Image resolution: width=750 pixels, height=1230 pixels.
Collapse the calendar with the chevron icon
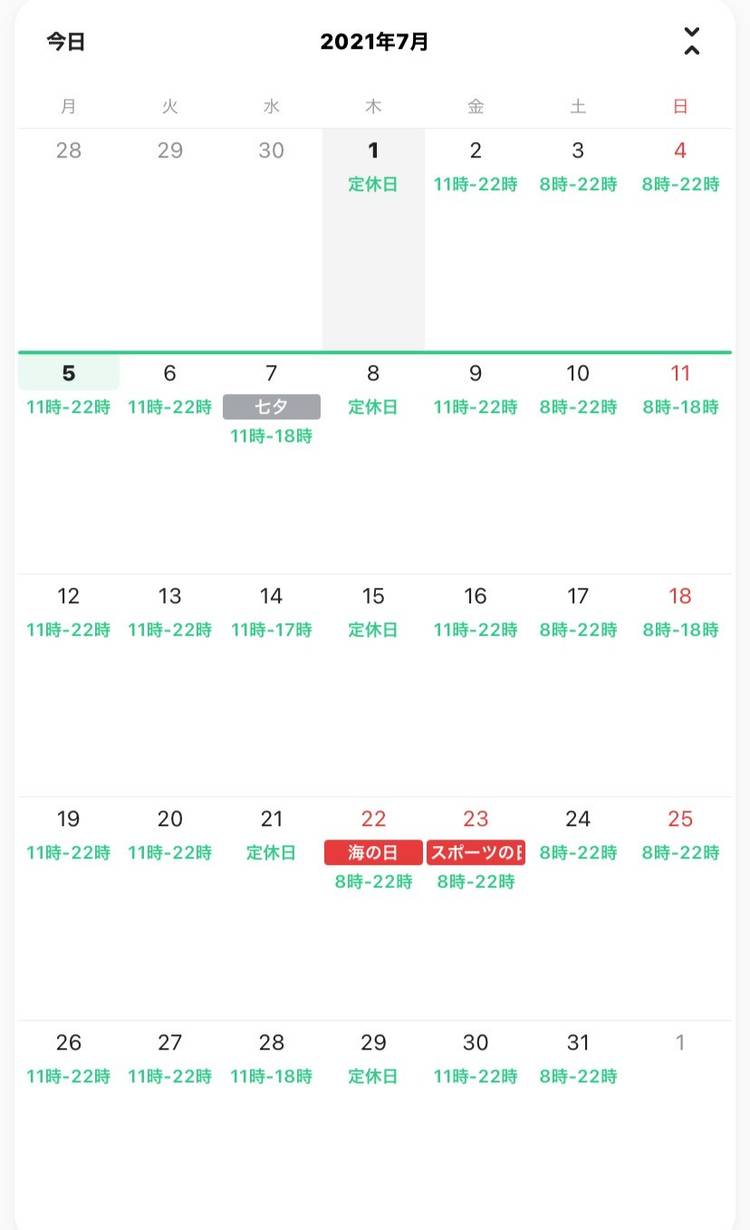691,42
